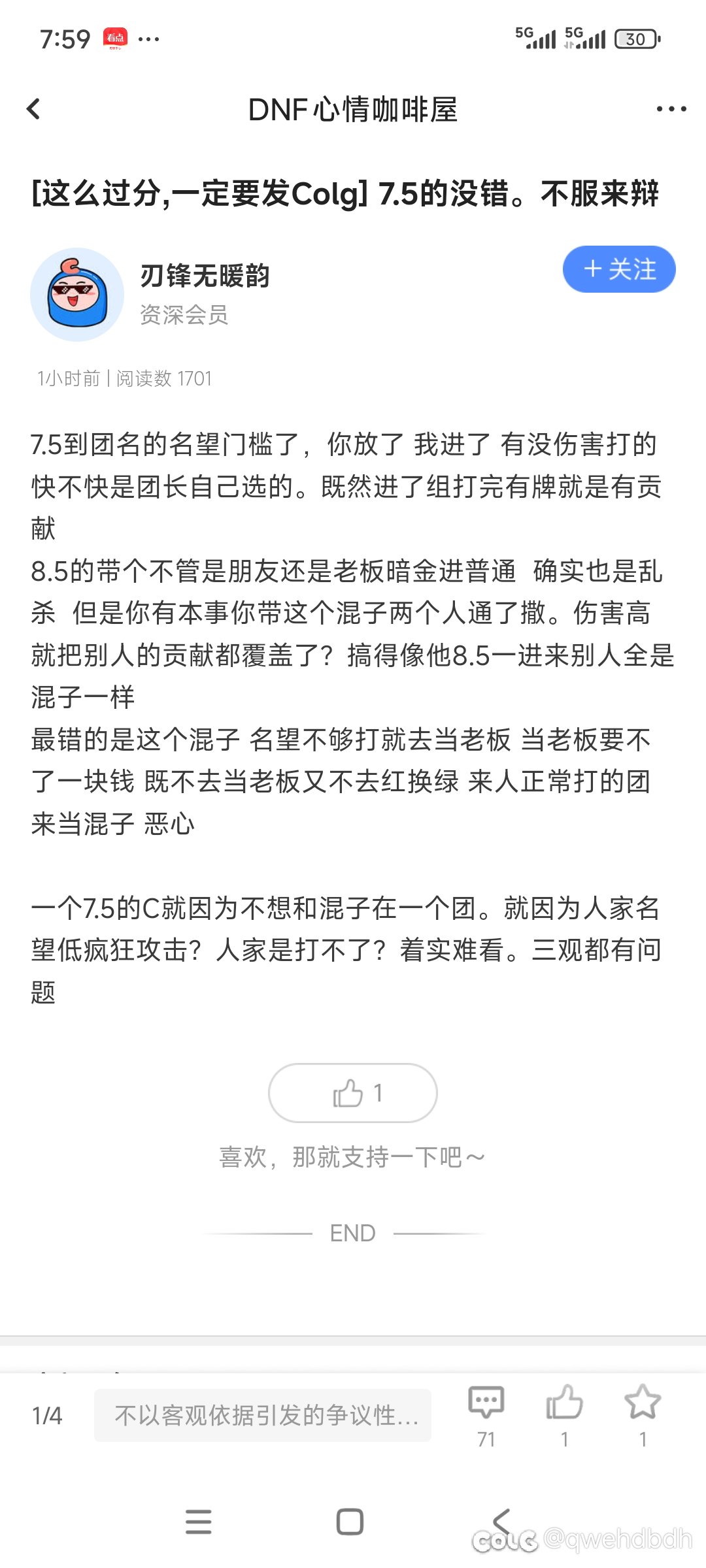Follow user 刃锋无暖韵 with 关注 button
The height and width of the screenshot is (1568, 706).
[618, 269]
